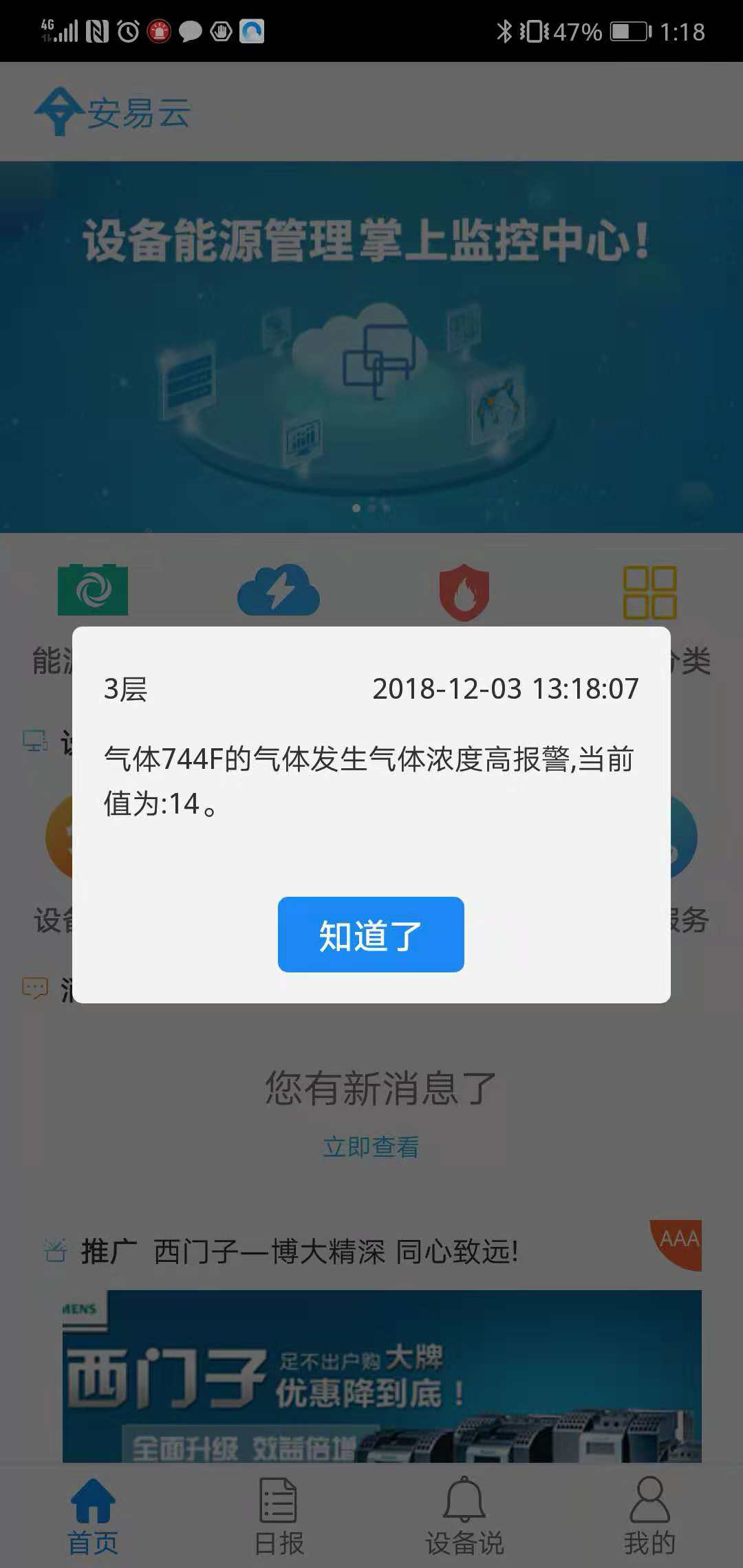The height and width of the screenshot is (1568, 743).
Task: Open the green energy icon
Action: (x=93, y=590)
